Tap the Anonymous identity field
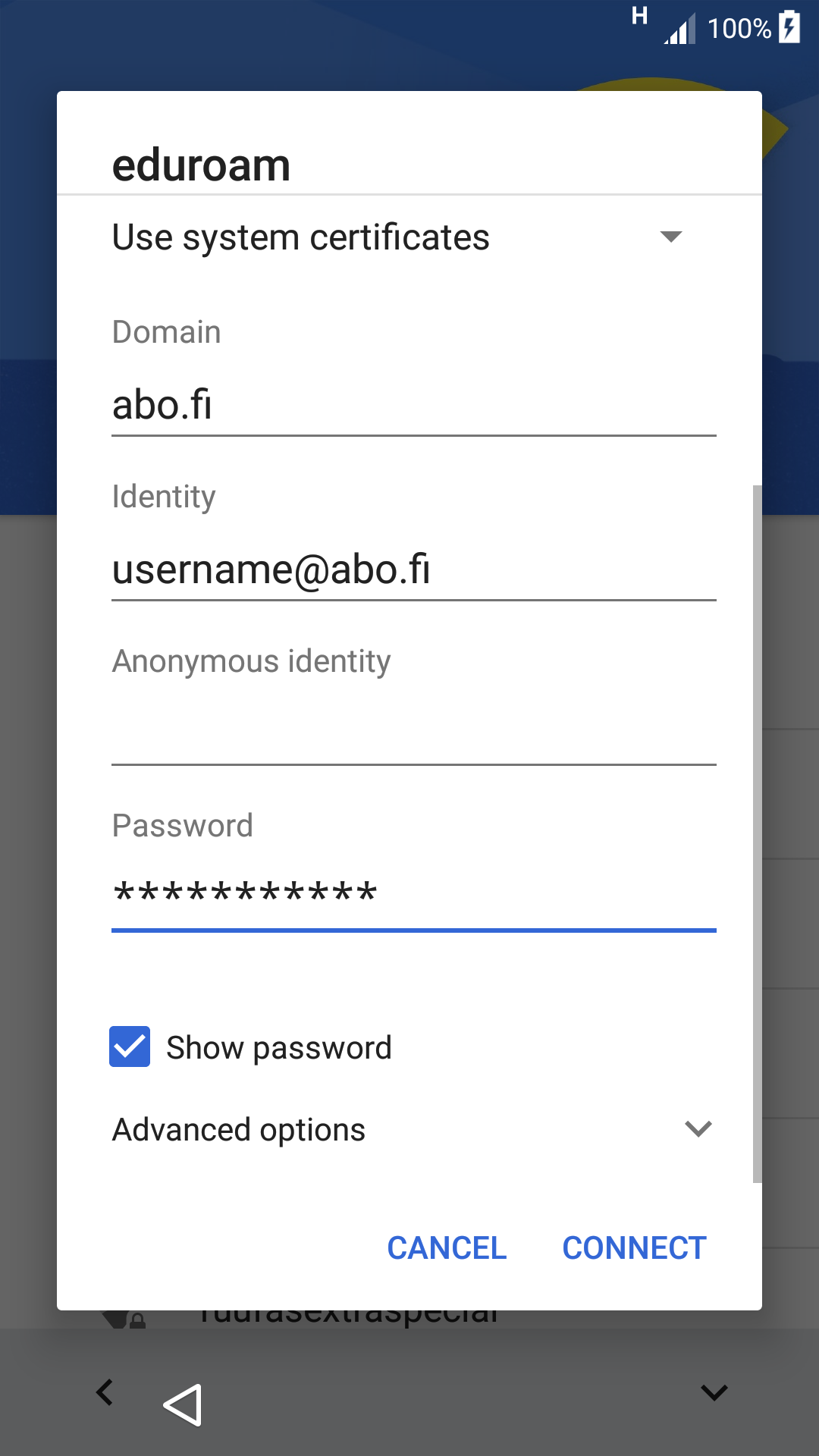819x1456 pixels. [x=414, y=734]
